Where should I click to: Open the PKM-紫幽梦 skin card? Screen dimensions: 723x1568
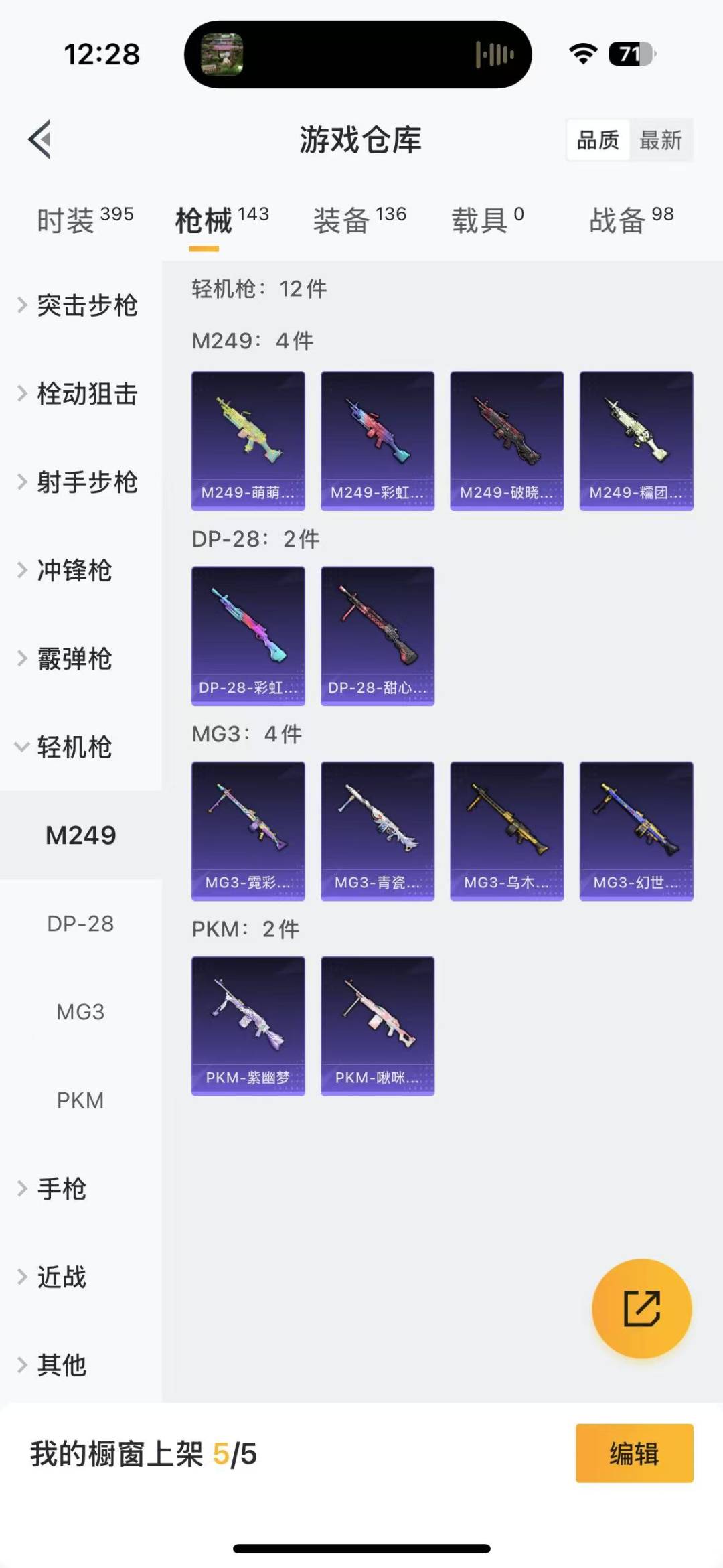coord(248,1025)
